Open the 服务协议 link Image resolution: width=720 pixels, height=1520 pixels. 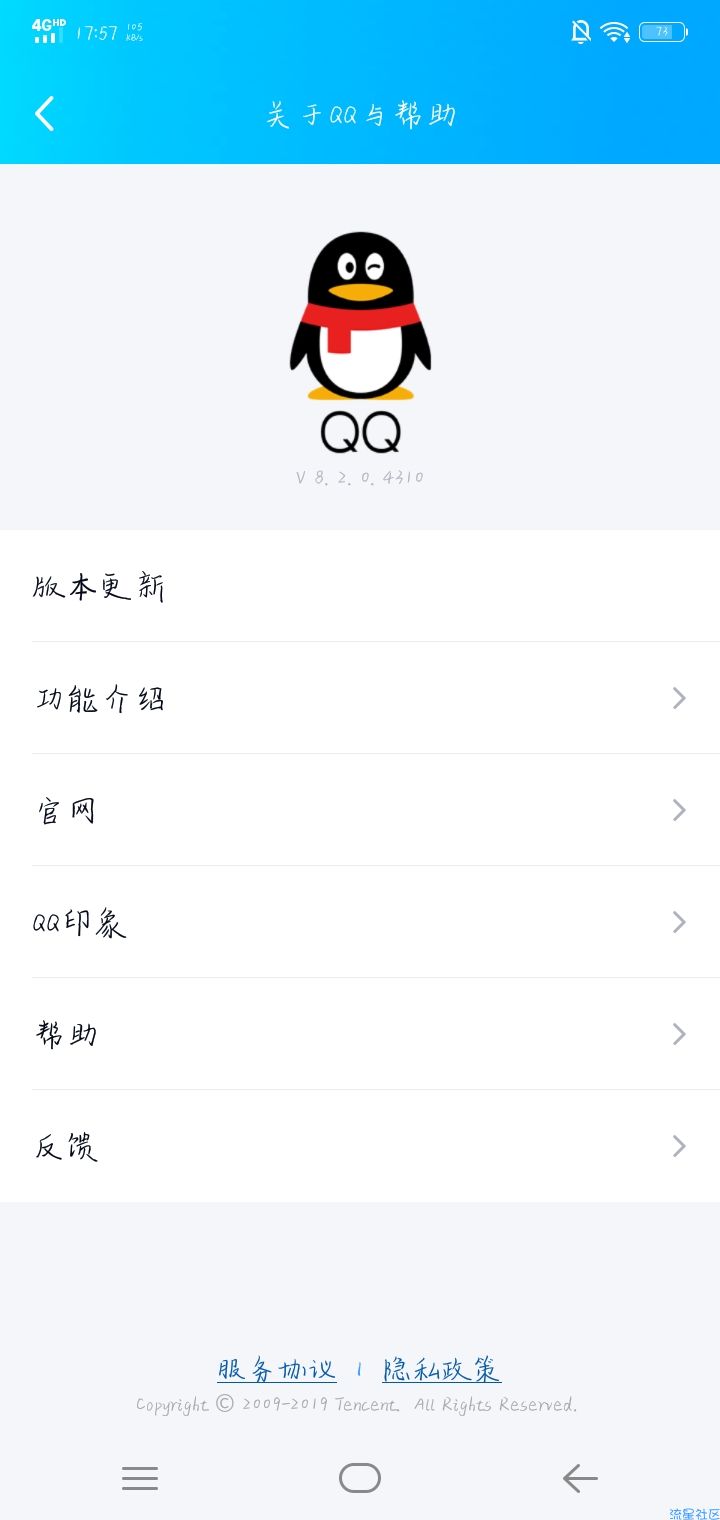point(277,1369)
